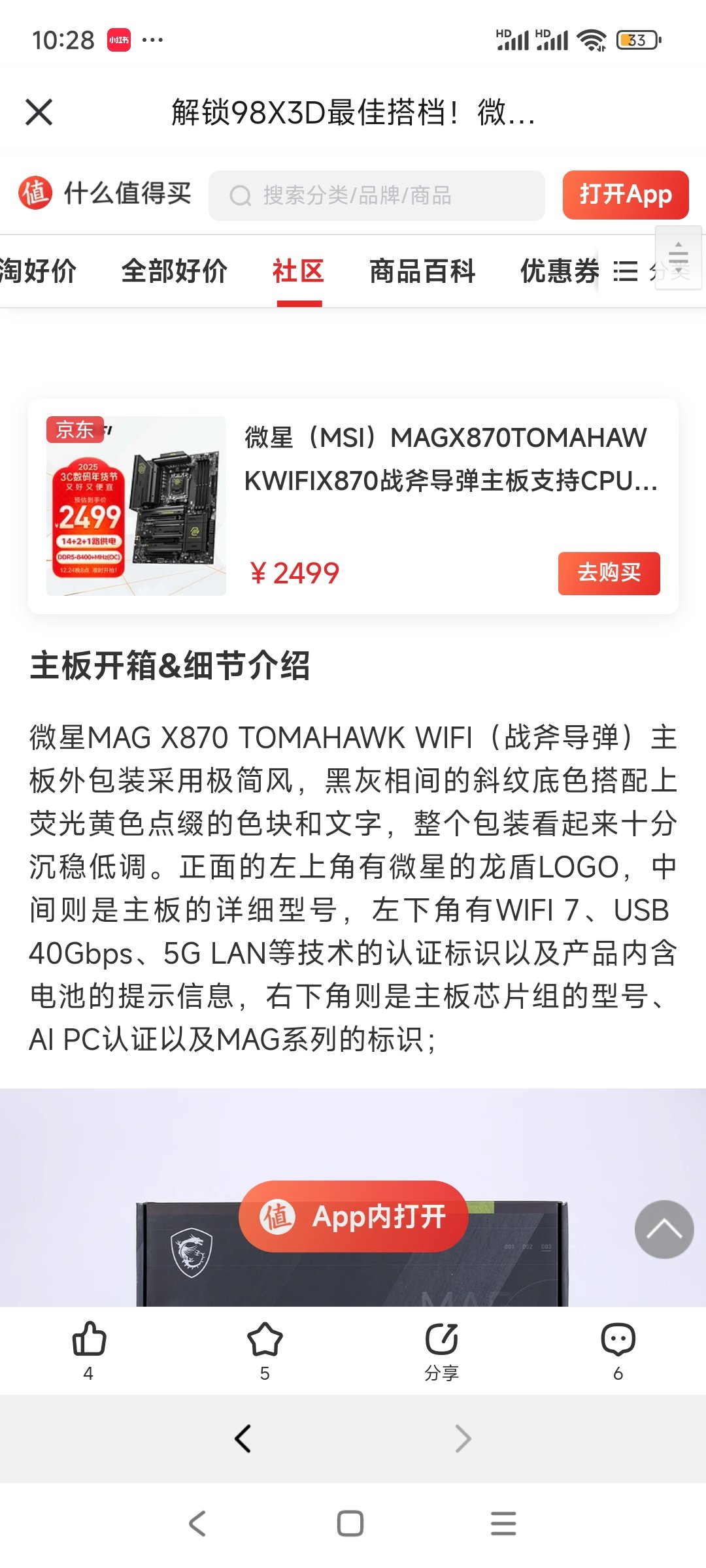This screenshot has height=1568, width=706.
Task: Tap the 搜索分类/品牌/商品 search box
Action: coord(377,195)
